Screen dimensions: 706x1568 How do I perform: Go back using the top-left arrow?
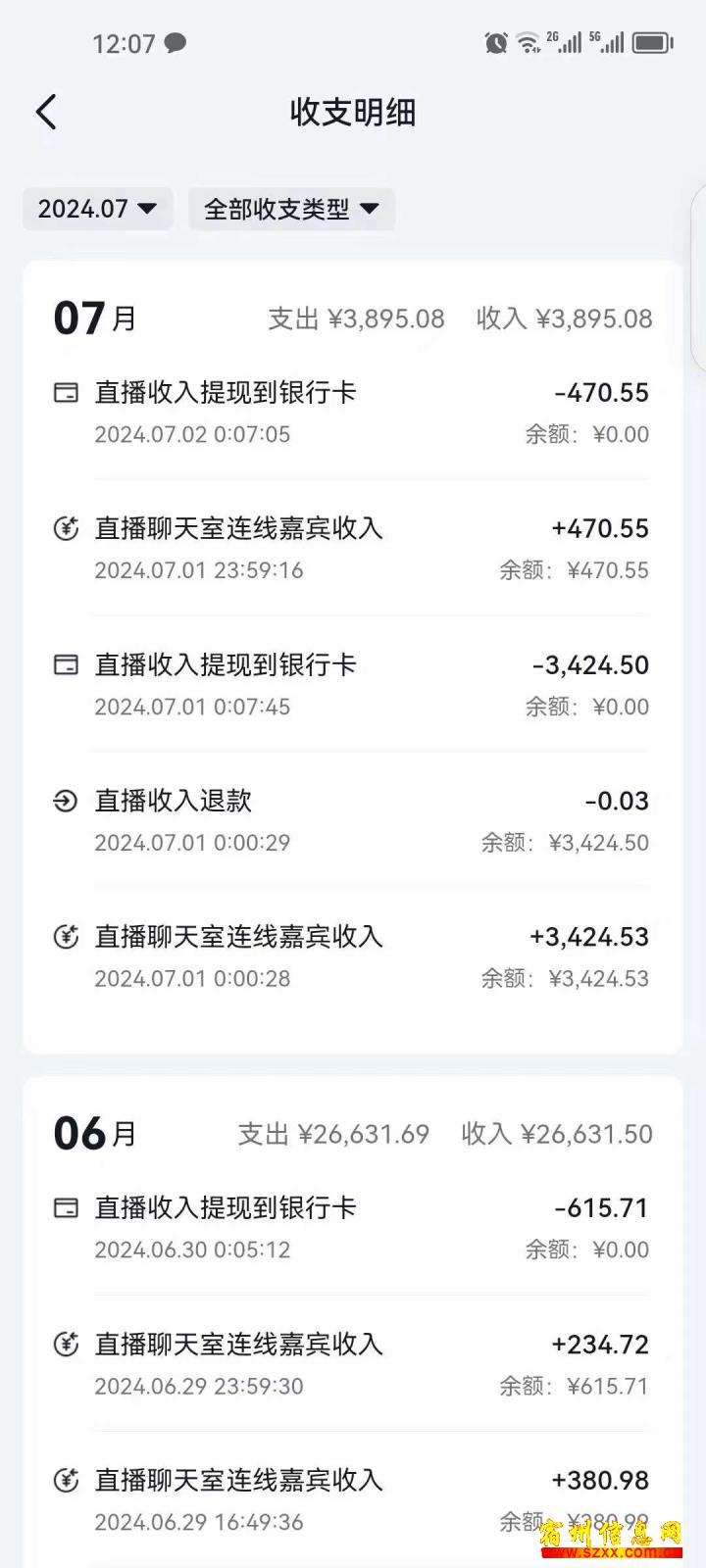46,112
